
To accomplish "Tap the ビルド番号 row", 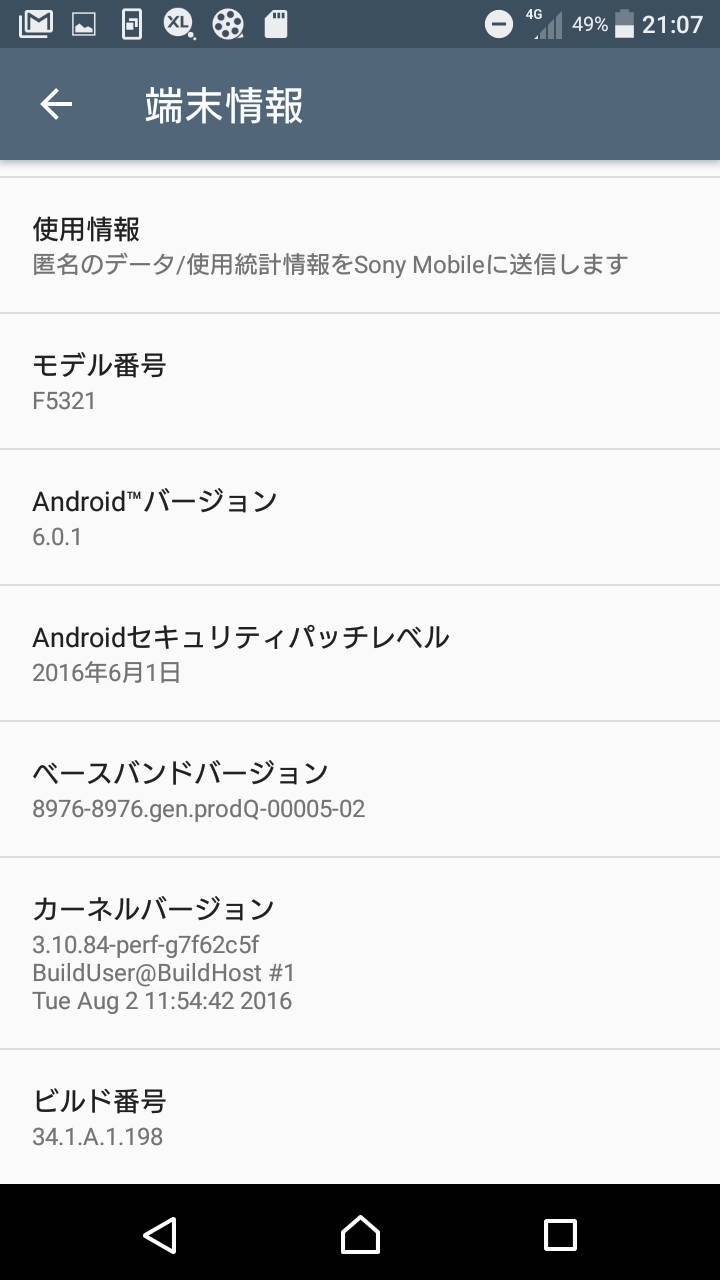I will click(360, 1117).
